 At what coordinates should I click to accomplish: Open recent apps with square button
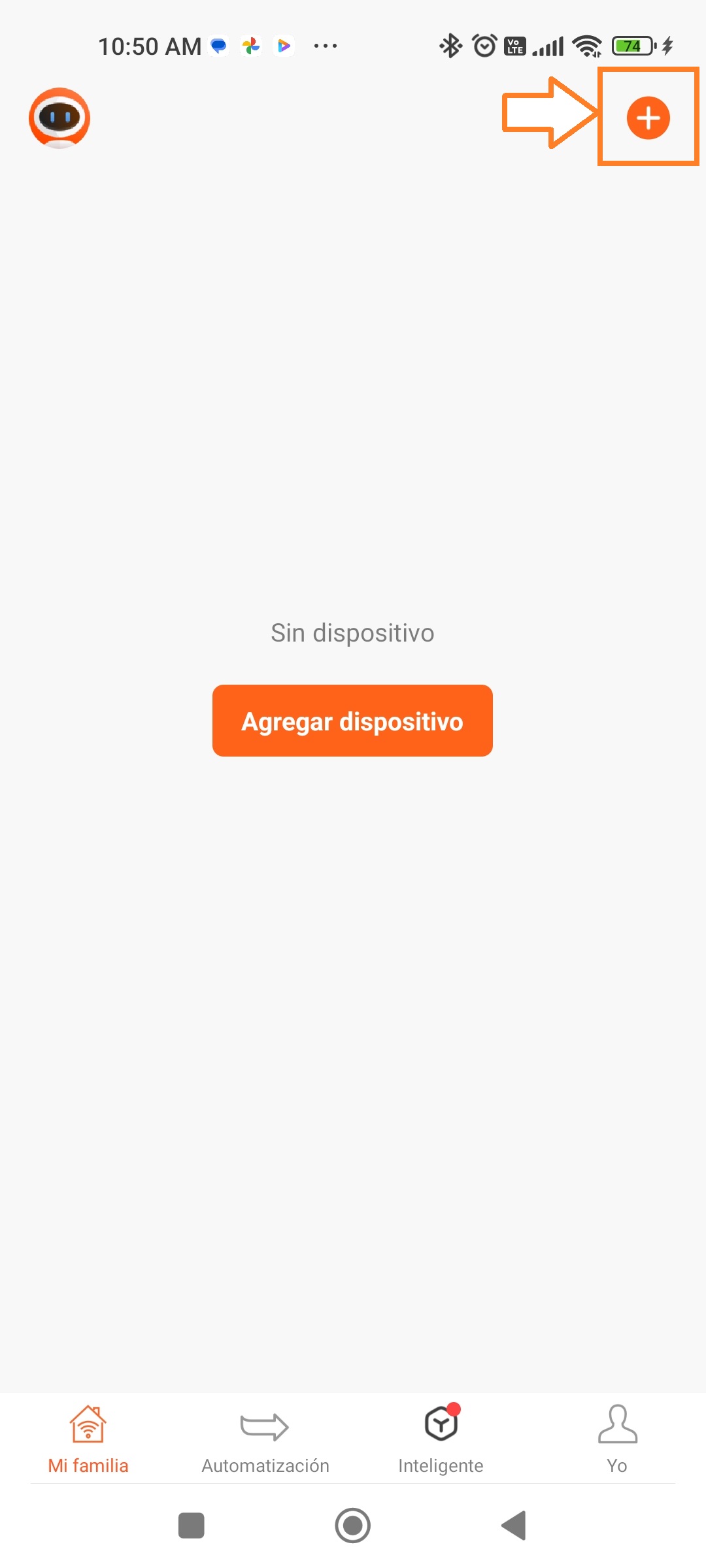point(192,1526)
